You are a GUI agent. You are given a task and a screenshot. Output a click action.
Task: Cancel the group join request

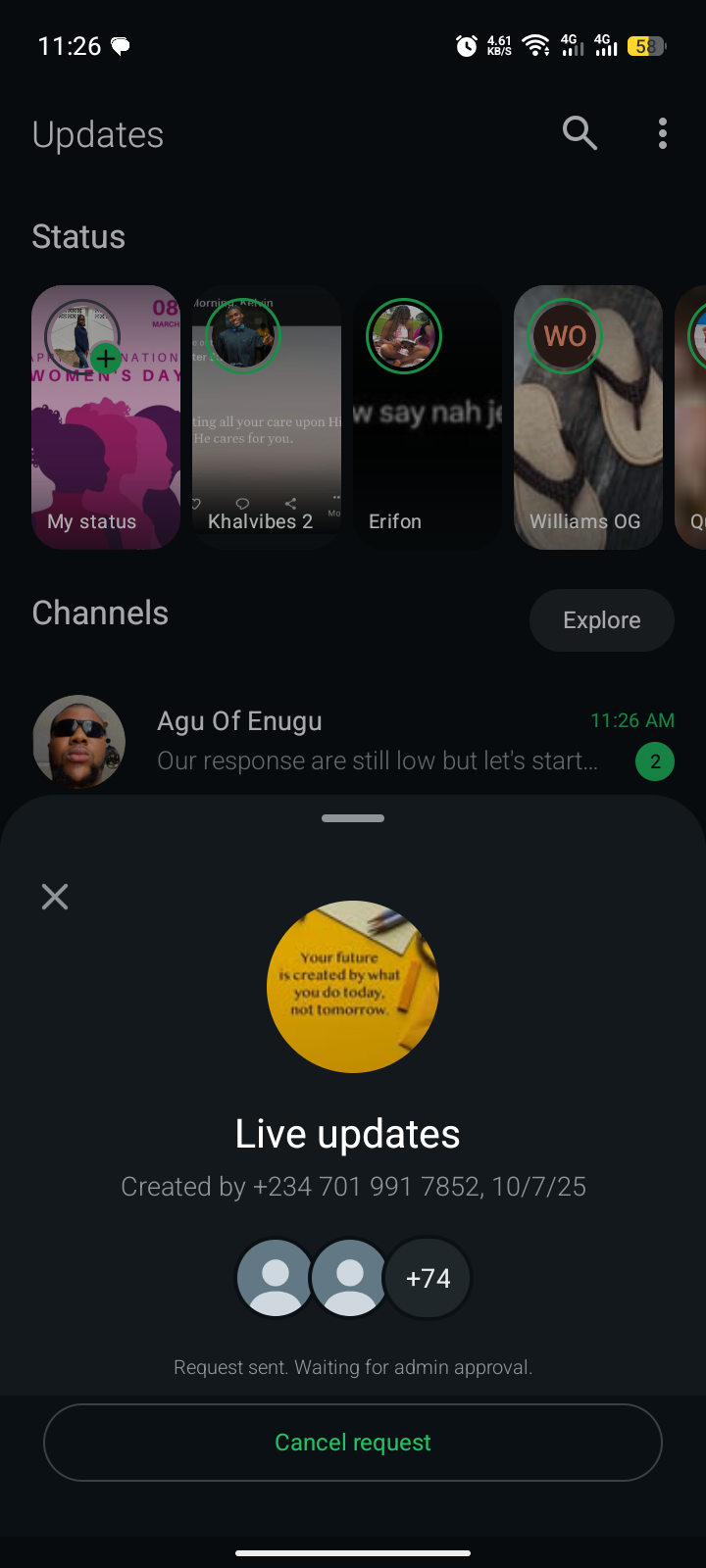(353, 1443)
